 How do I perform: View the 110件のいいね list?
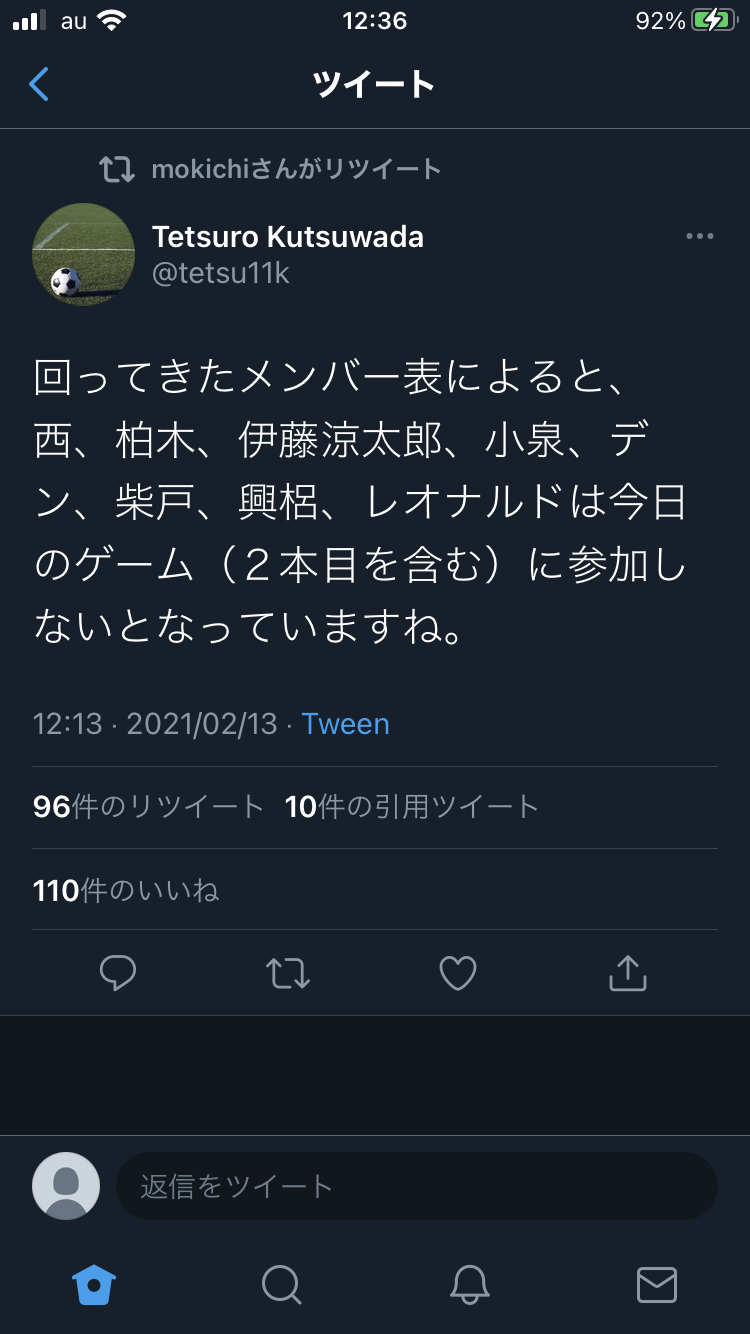(x=126, y=890)
